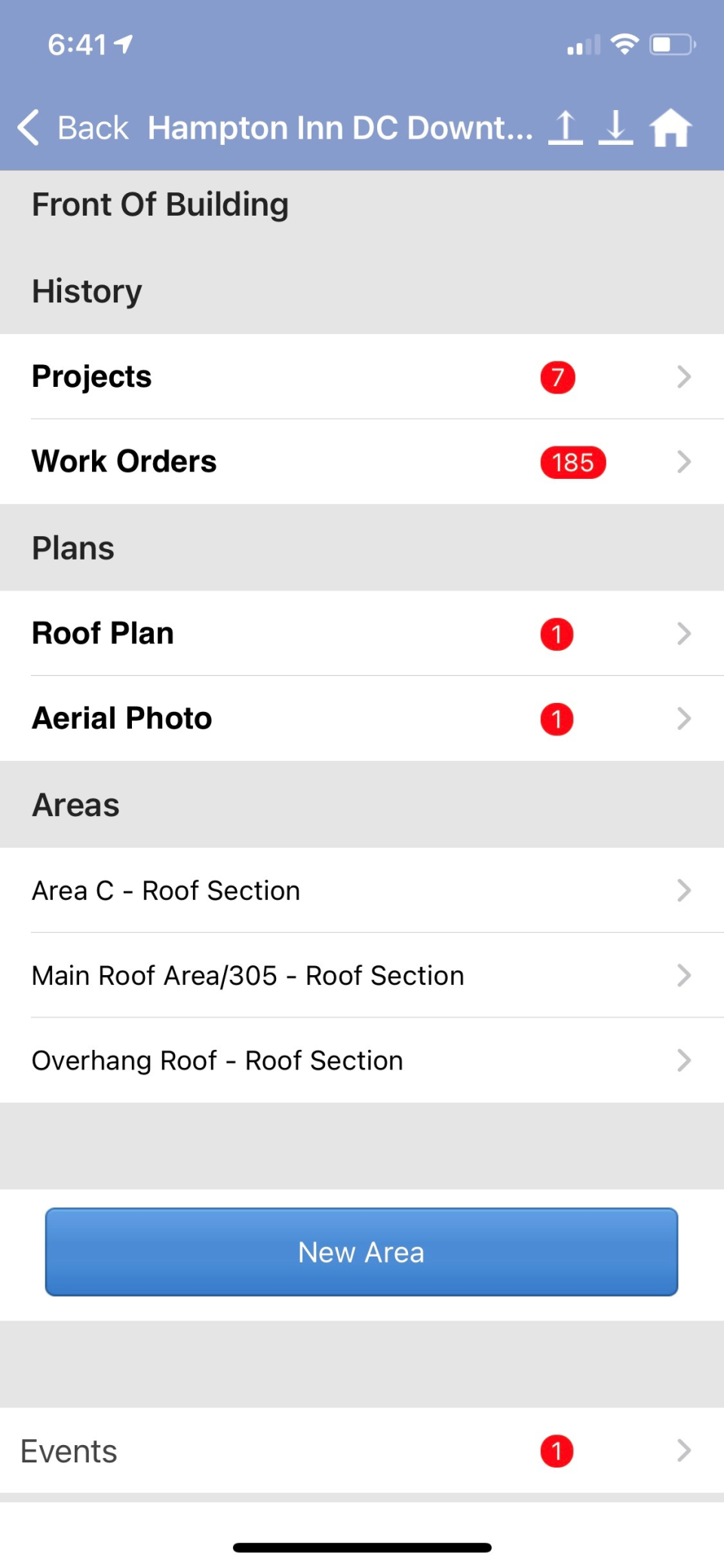
Task: Create a New Area
Action: pos(362,1252)
